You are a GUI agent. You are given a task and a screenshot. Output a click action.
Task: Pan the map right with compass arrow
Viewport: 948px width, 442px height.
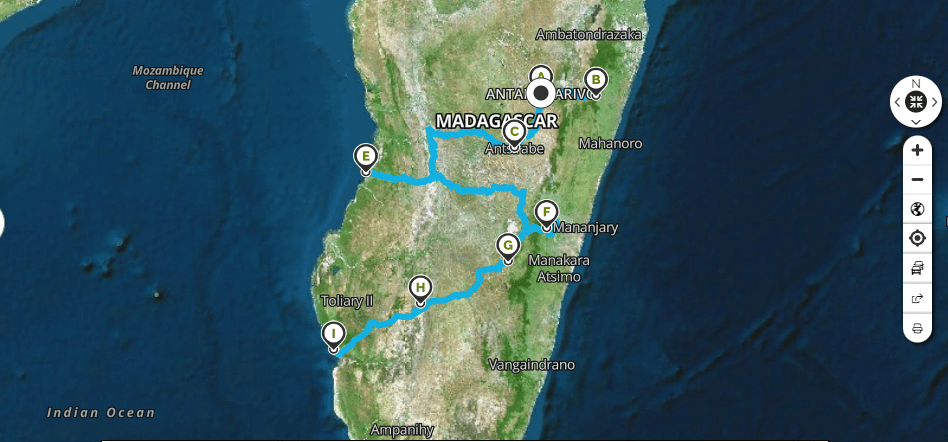click(x=936, y=102)
